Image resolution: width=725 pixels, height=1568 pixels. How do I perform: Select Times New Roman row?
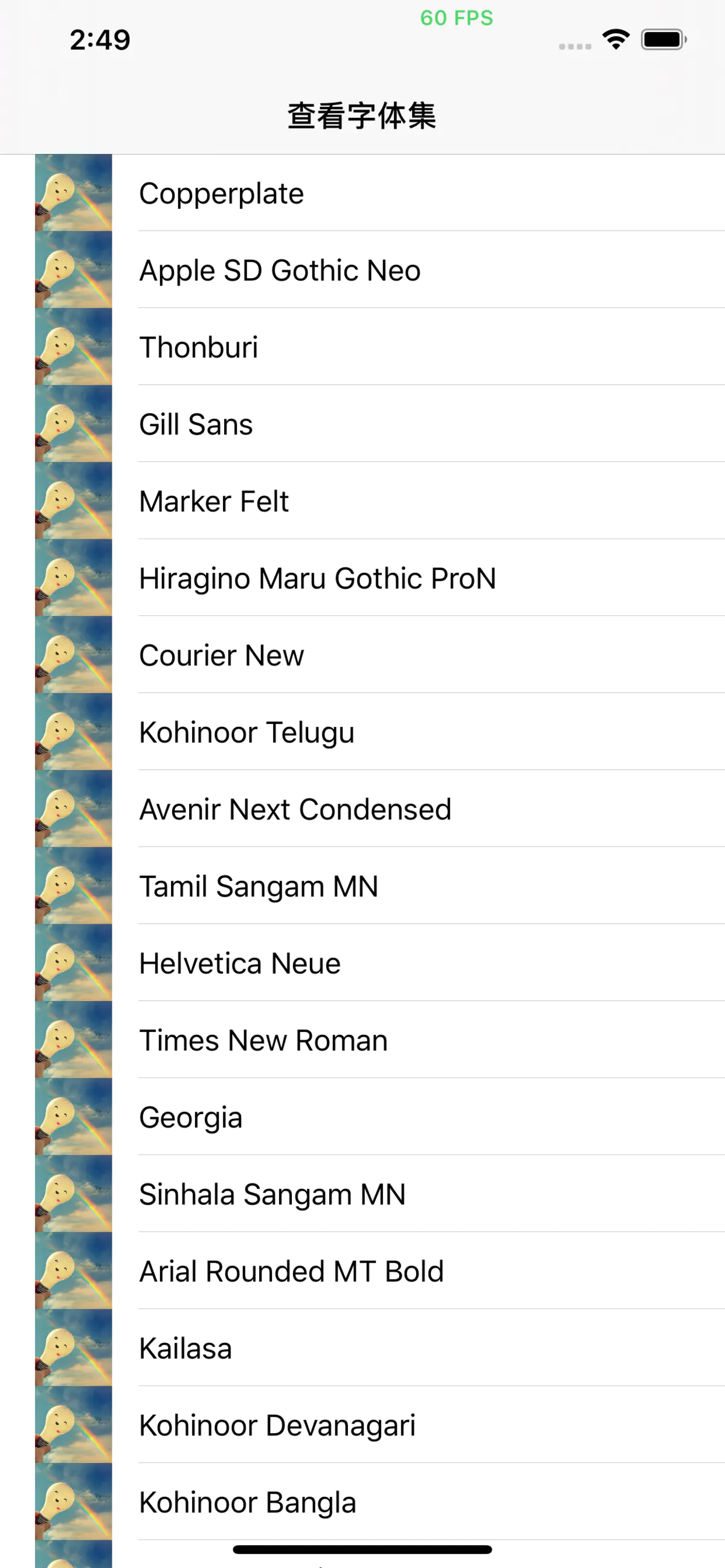[263, 1040]
